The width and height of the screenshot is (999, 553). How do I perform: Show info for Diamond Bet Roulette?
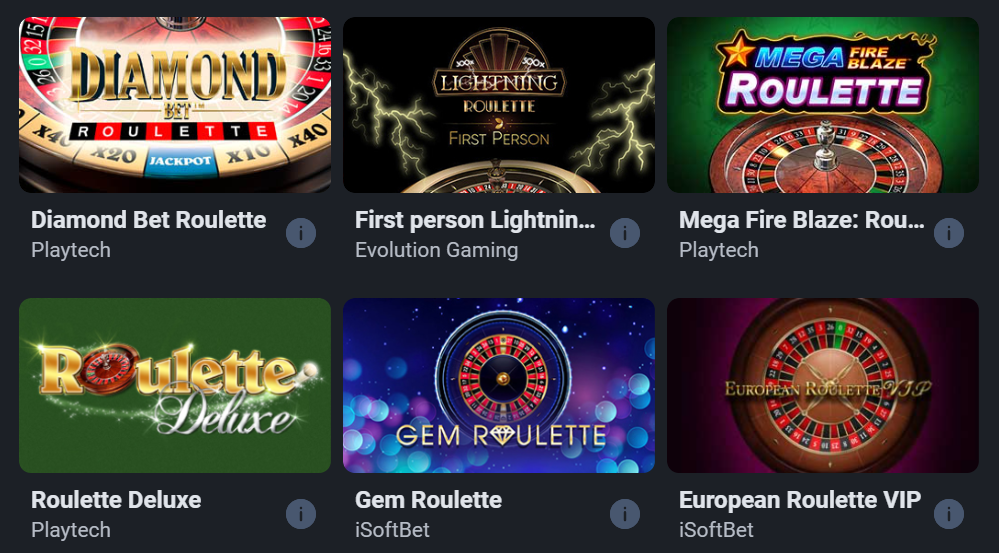(x=301, y=233)
